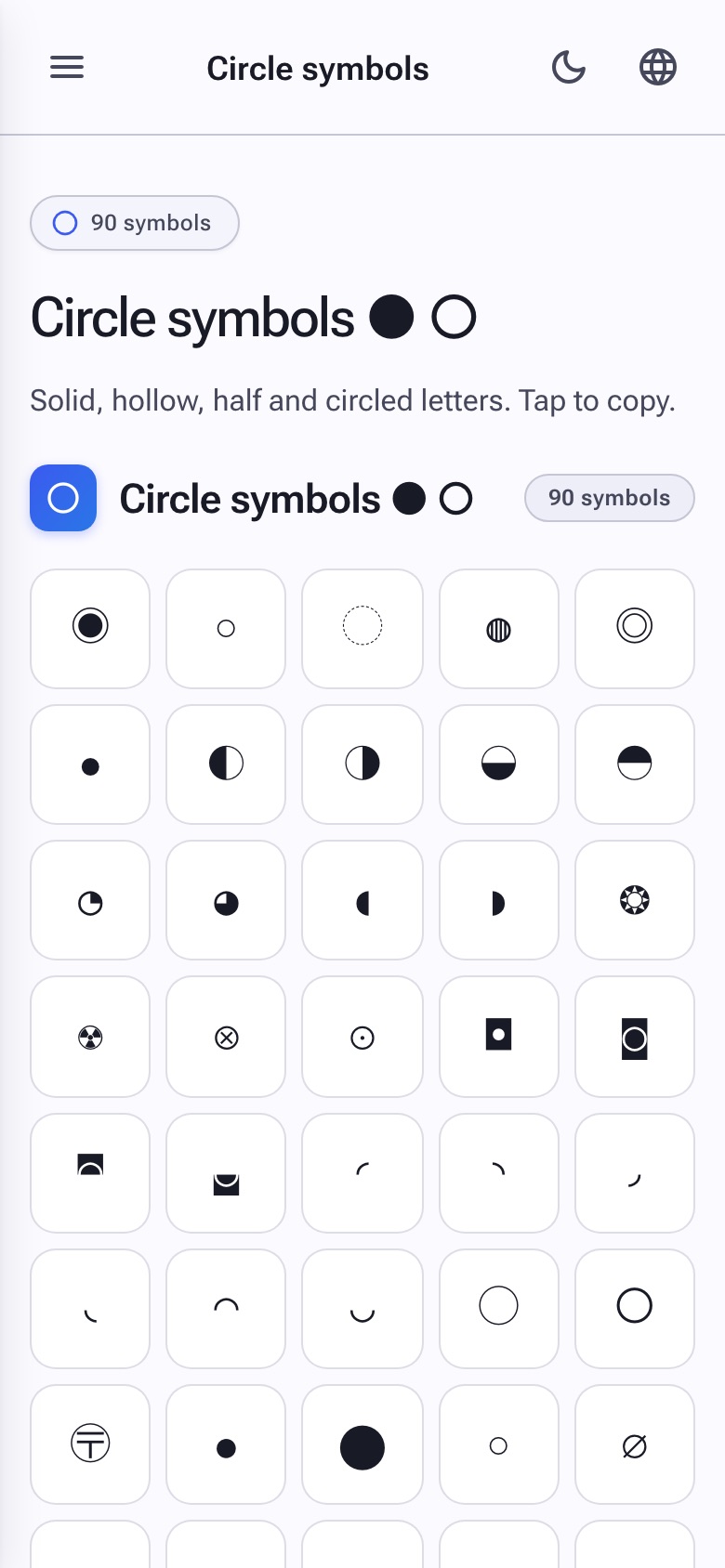This screenshot has width=725, height=1568.
Task: Copy the double ring circle symbol
Action: [x=635, y=629]
